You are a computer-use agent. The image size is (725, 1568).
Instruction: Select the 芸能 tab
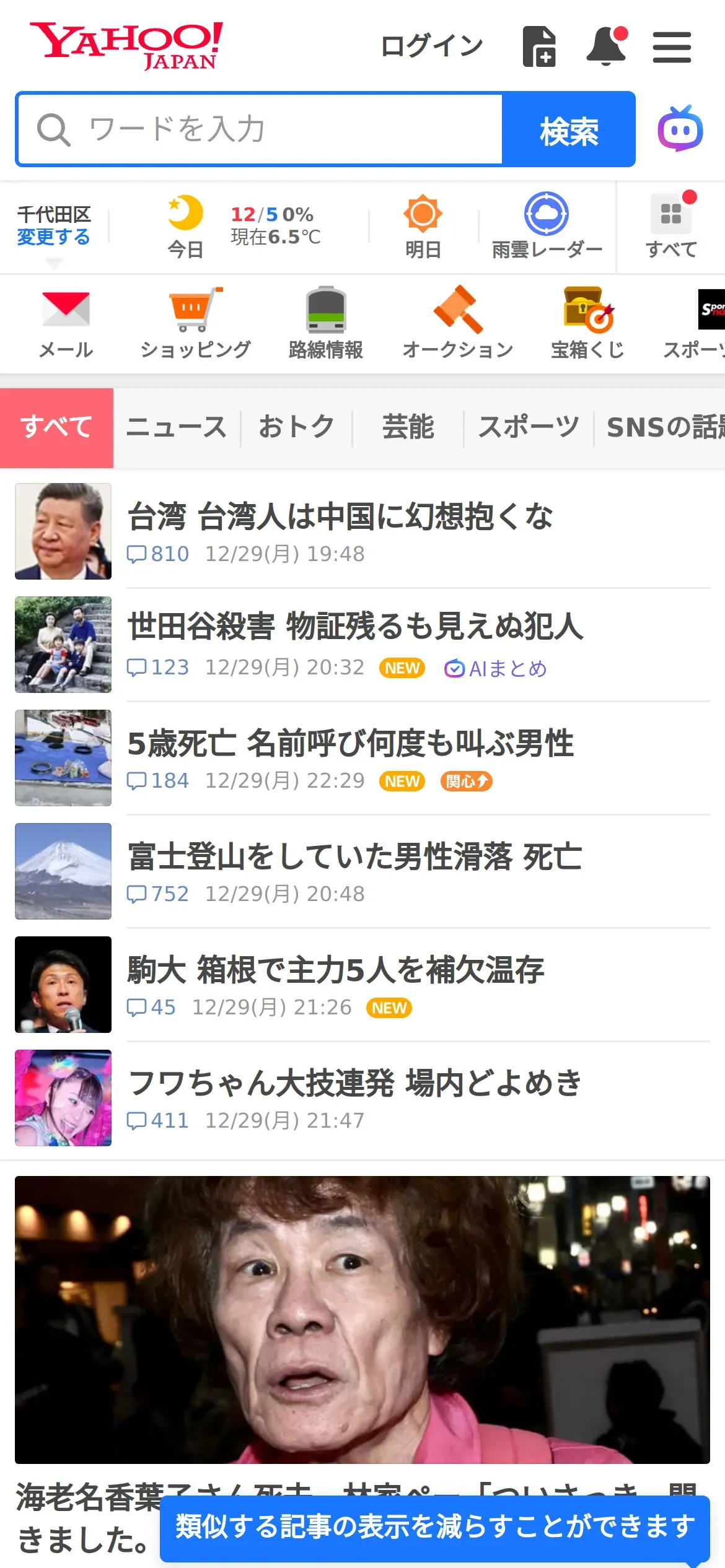408,427
